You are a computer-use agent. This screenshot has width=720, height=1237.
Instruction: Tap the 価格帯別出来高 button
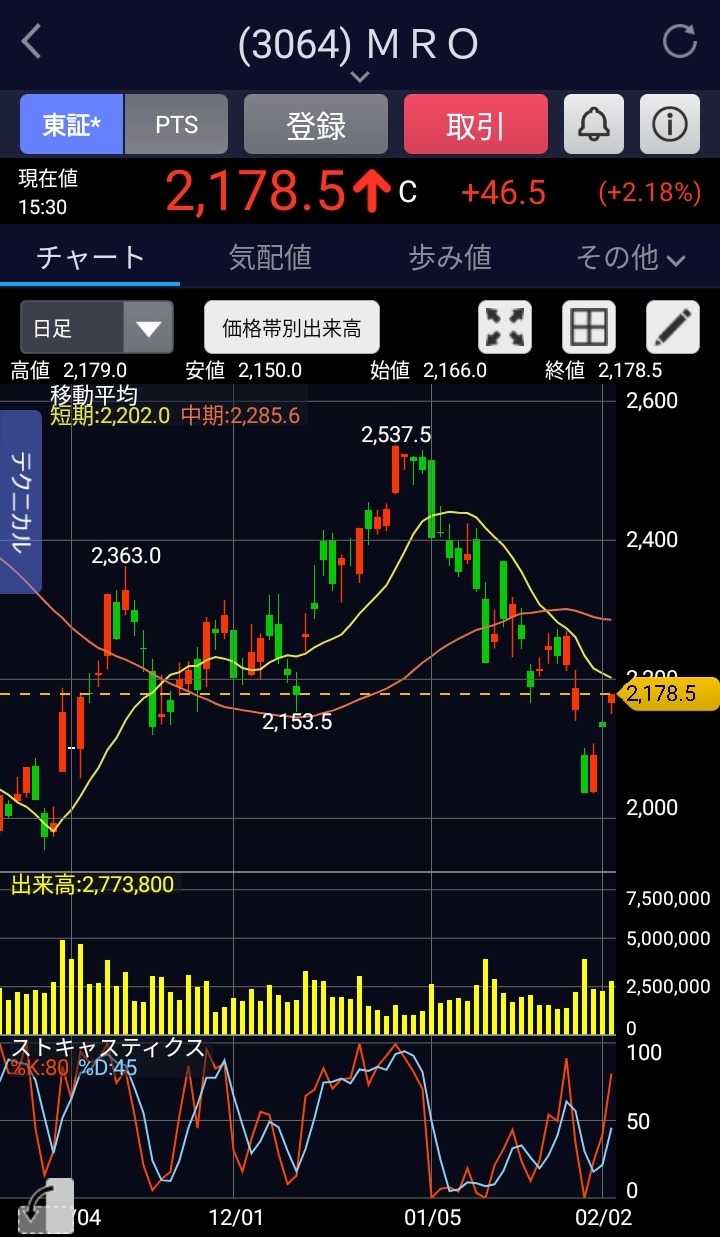[292, 328]
